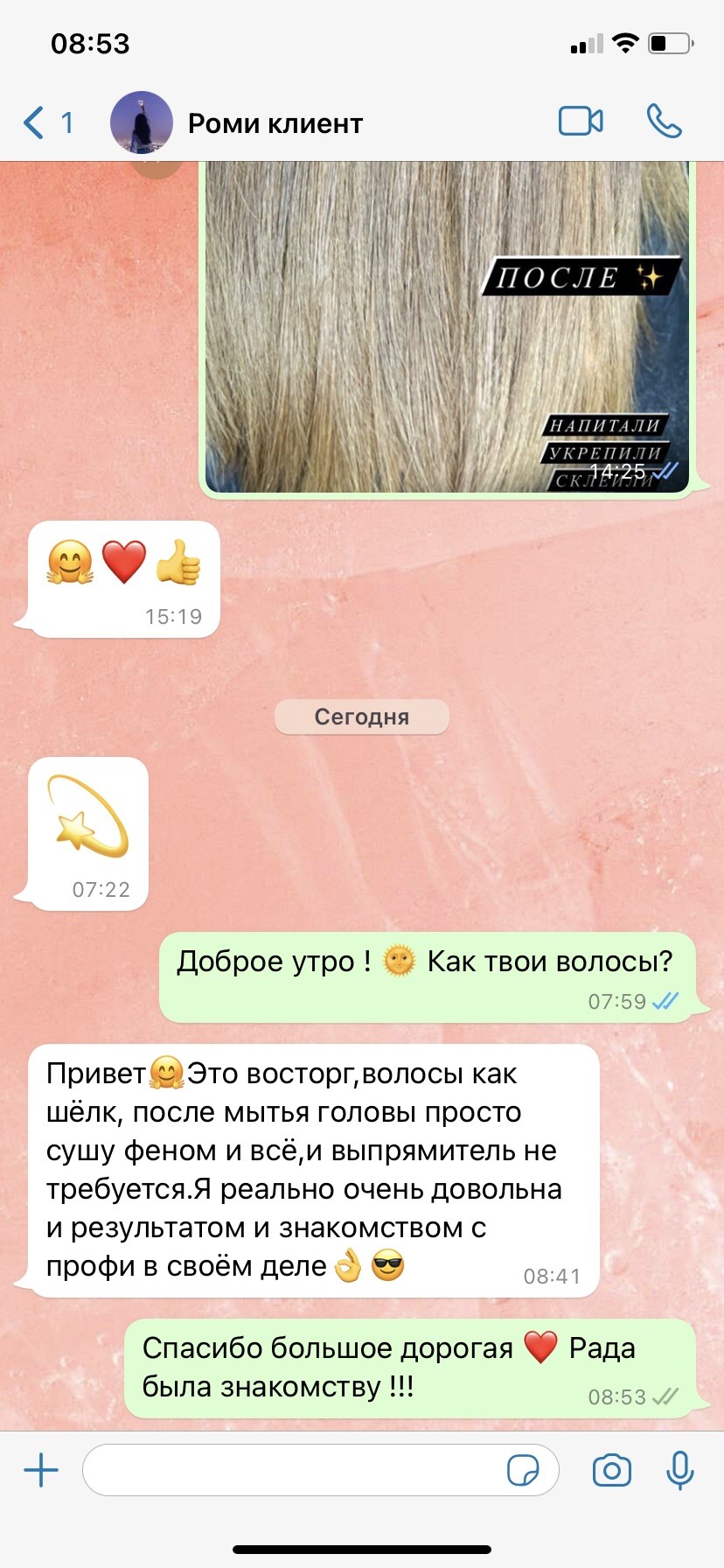Open the sticker picker
Image resolution: width=724 pixels, height=1568 pixels.
[x=523, y=1471]
